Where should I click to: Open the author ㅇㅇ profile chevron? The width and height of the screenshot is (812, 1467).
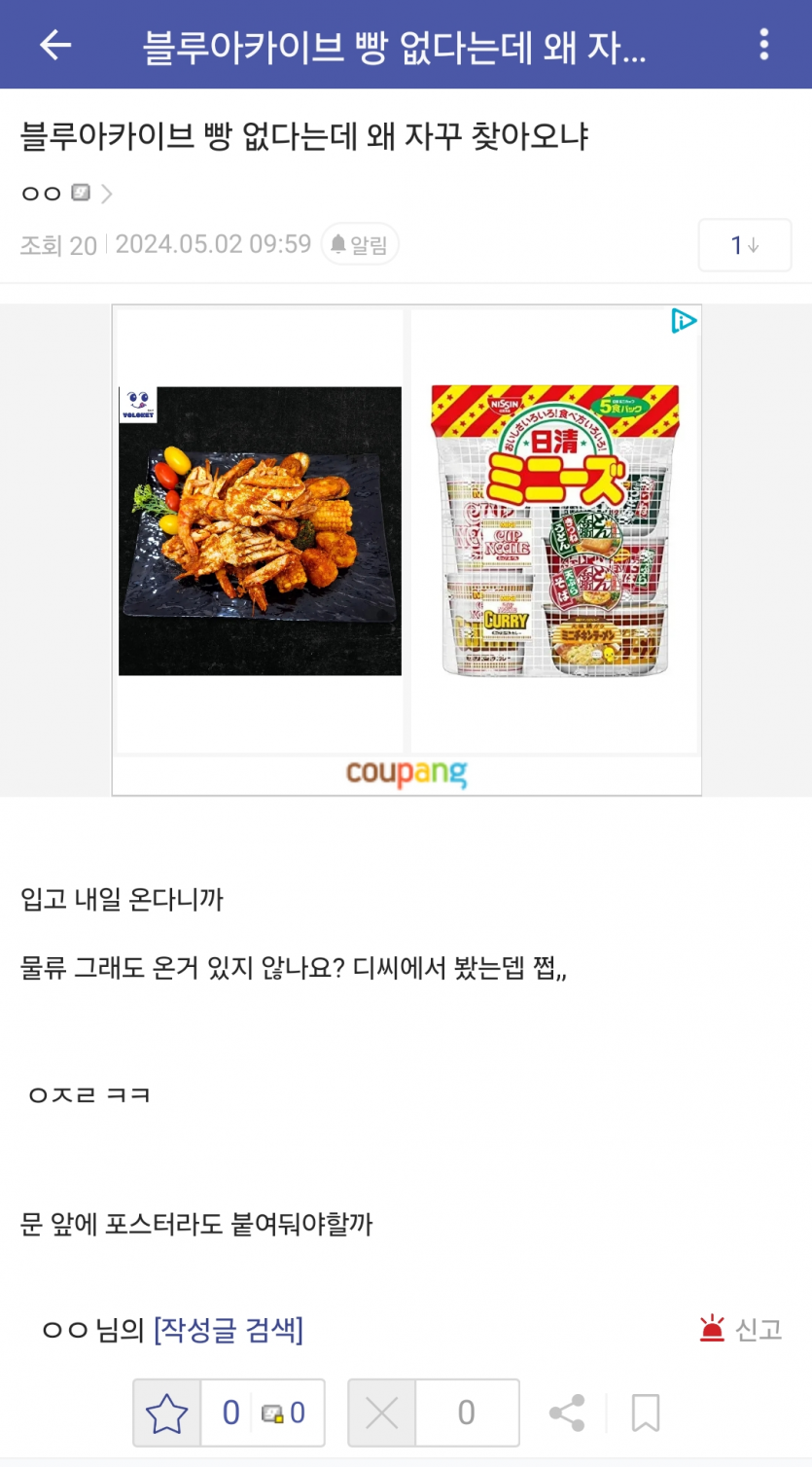point(106,194)
